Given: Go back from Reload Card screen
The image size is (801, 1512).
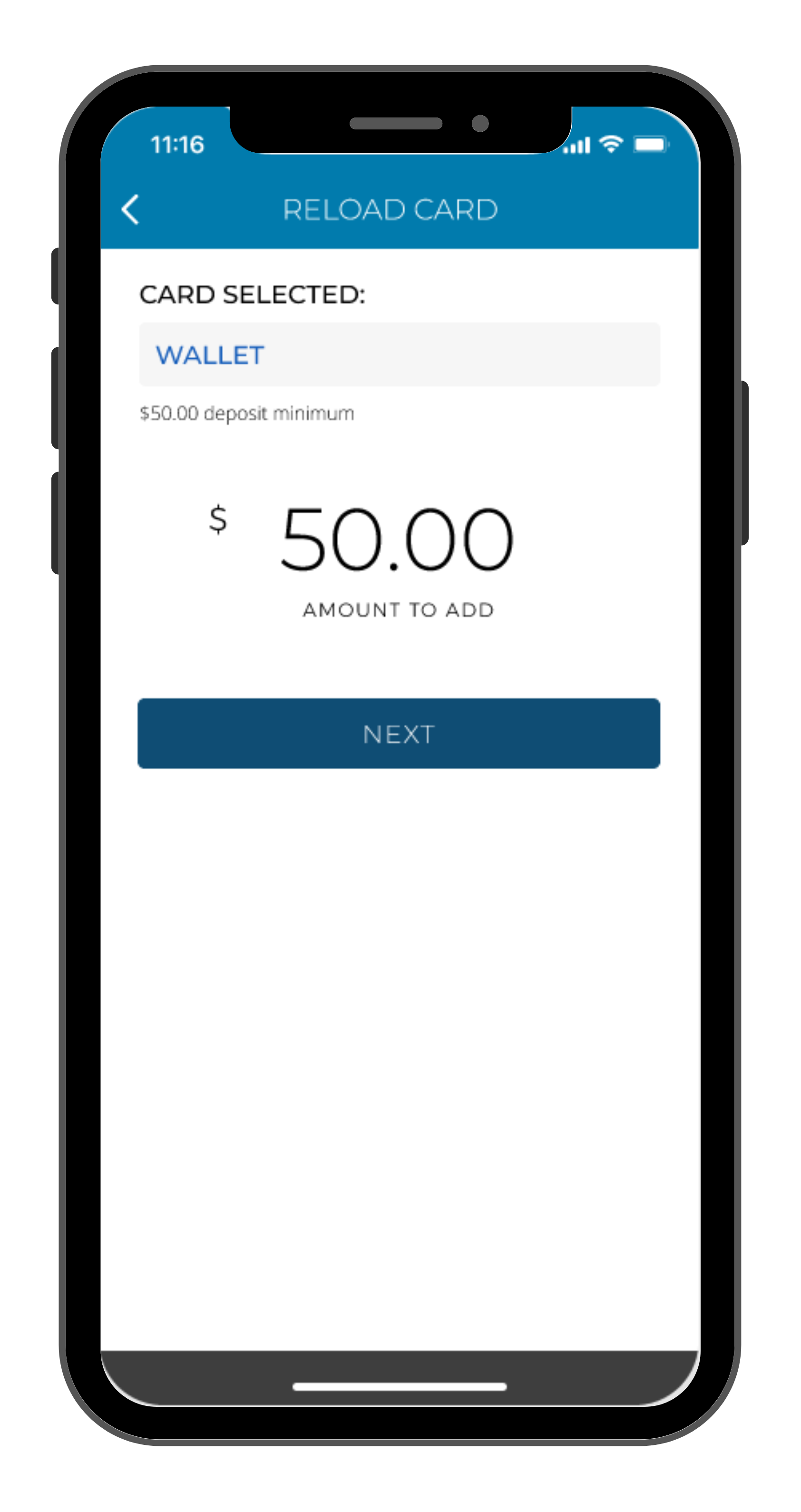Looking at the screenshot, I should coord(130,209).
